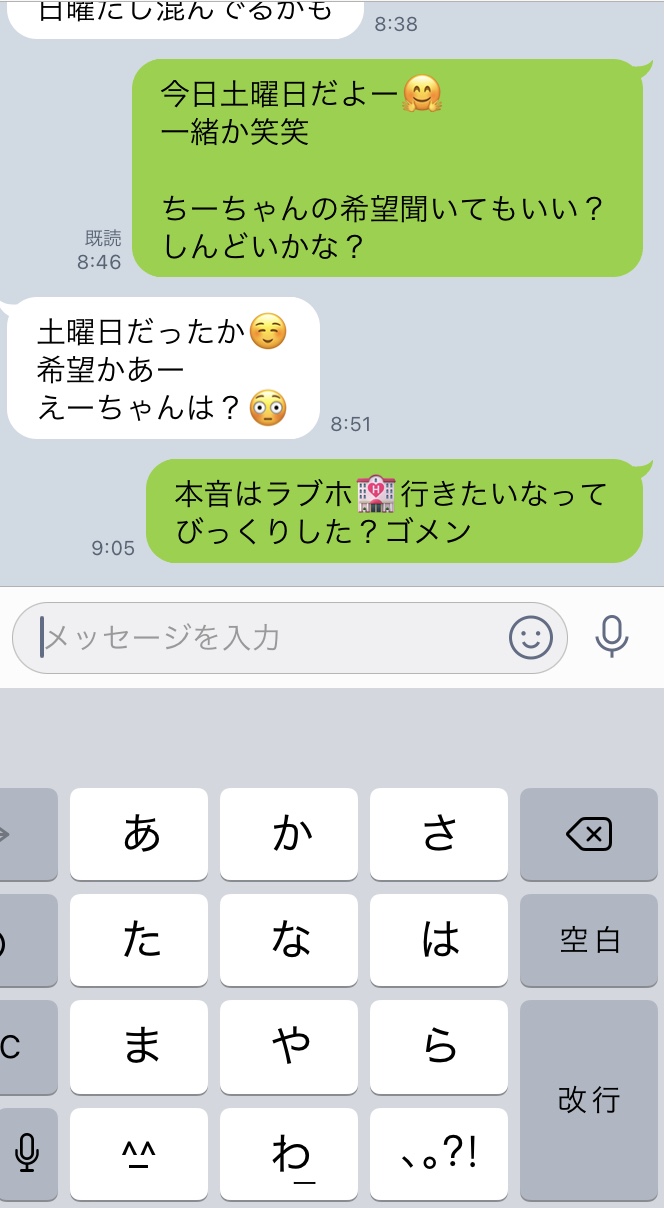The image size is (664, 1208).
Task: Tap the 改行 return key
Action: coord(589,1100)
